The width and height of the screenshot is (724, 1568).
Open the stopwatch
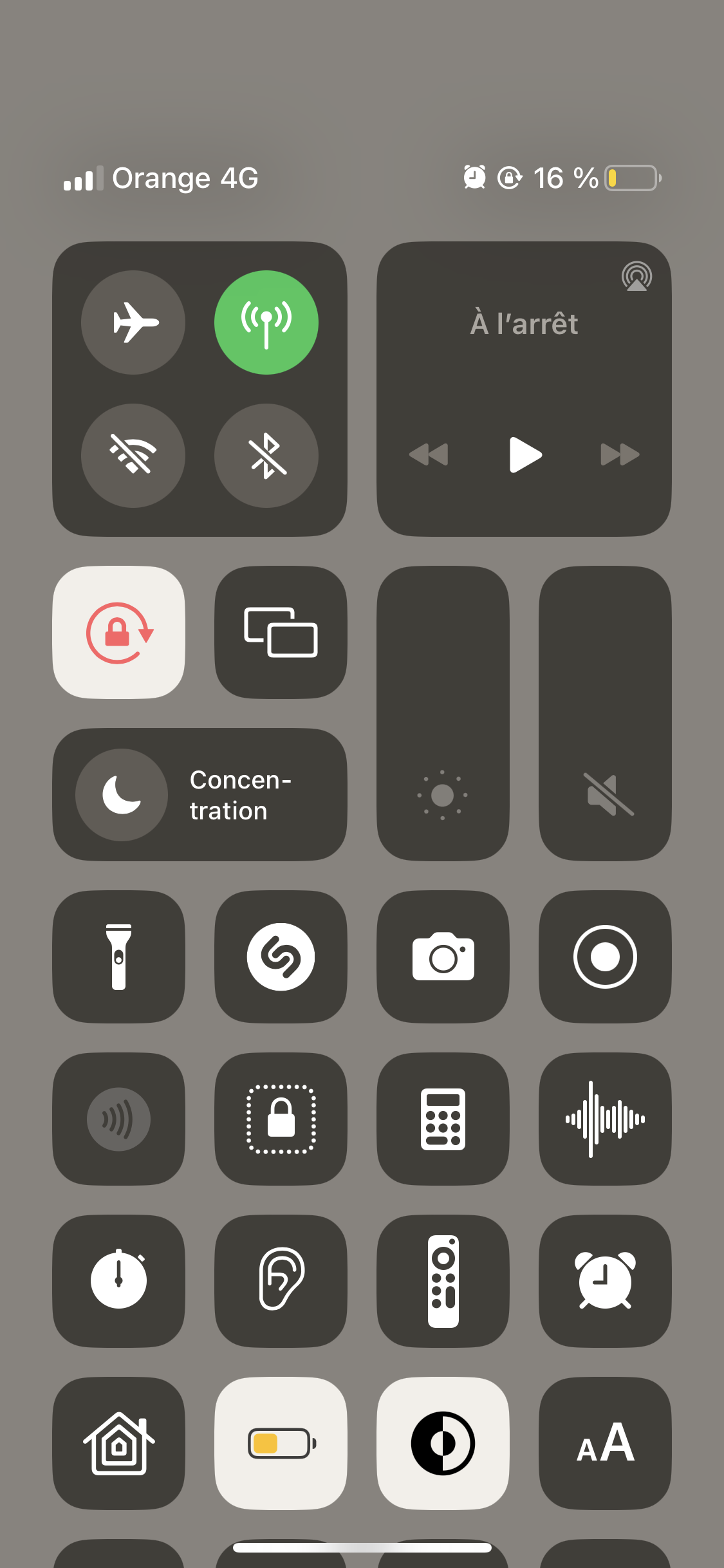[x=119, y=1281]
